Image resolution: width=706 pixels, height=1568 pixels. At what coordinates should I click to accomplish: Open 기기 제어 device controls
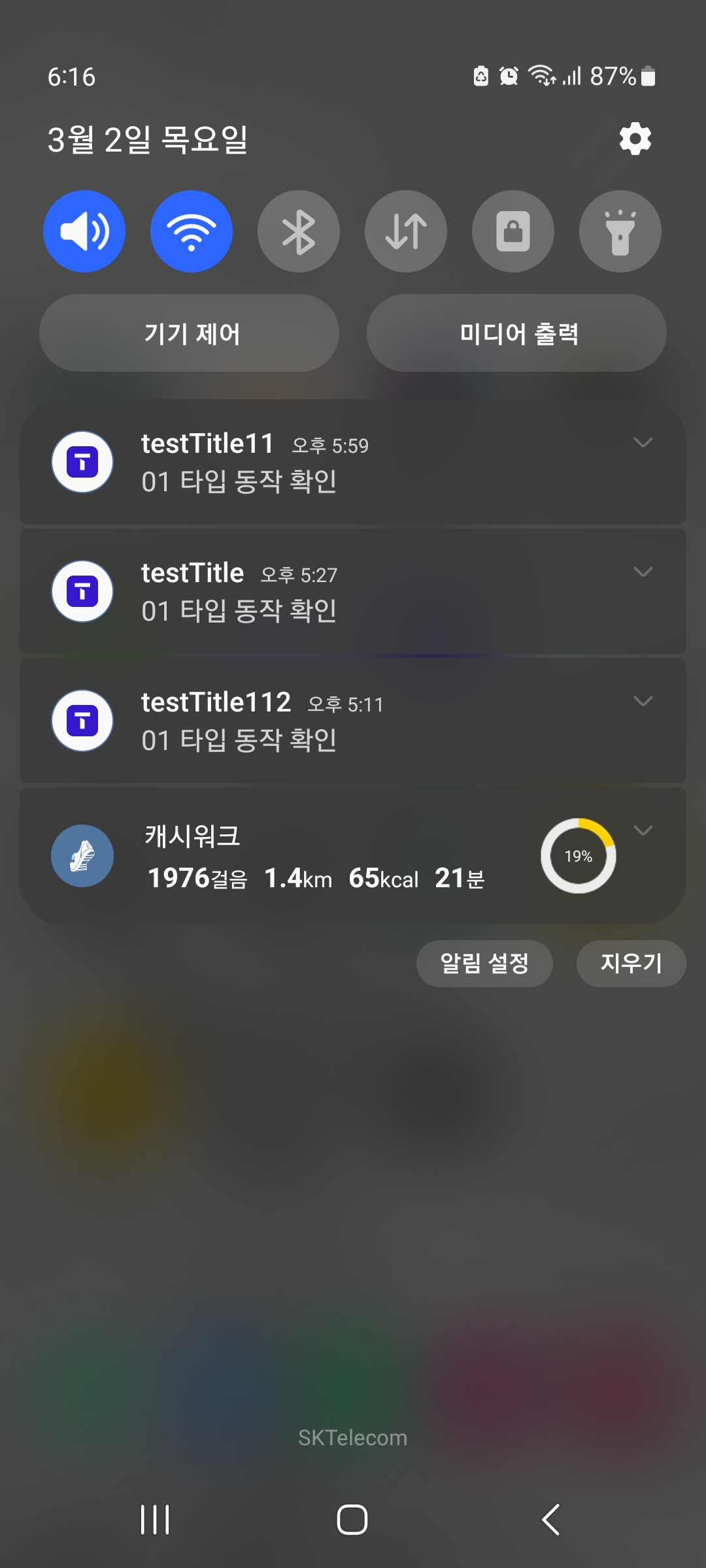pyautogui.click(x=191, y=333)
